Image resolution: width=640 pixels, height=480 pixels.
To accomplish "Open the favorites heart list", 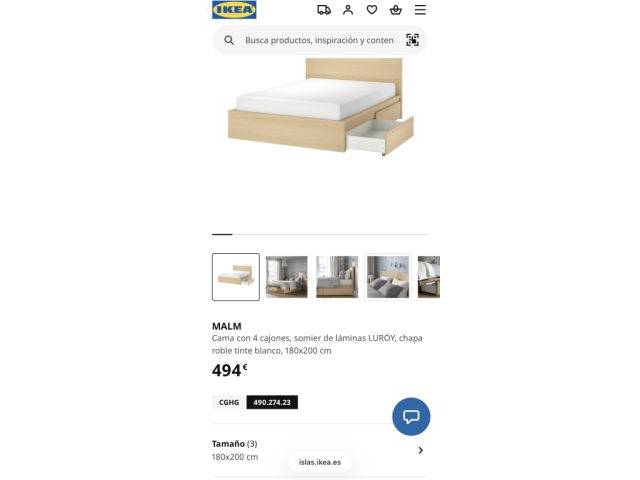I will [372, 10].
